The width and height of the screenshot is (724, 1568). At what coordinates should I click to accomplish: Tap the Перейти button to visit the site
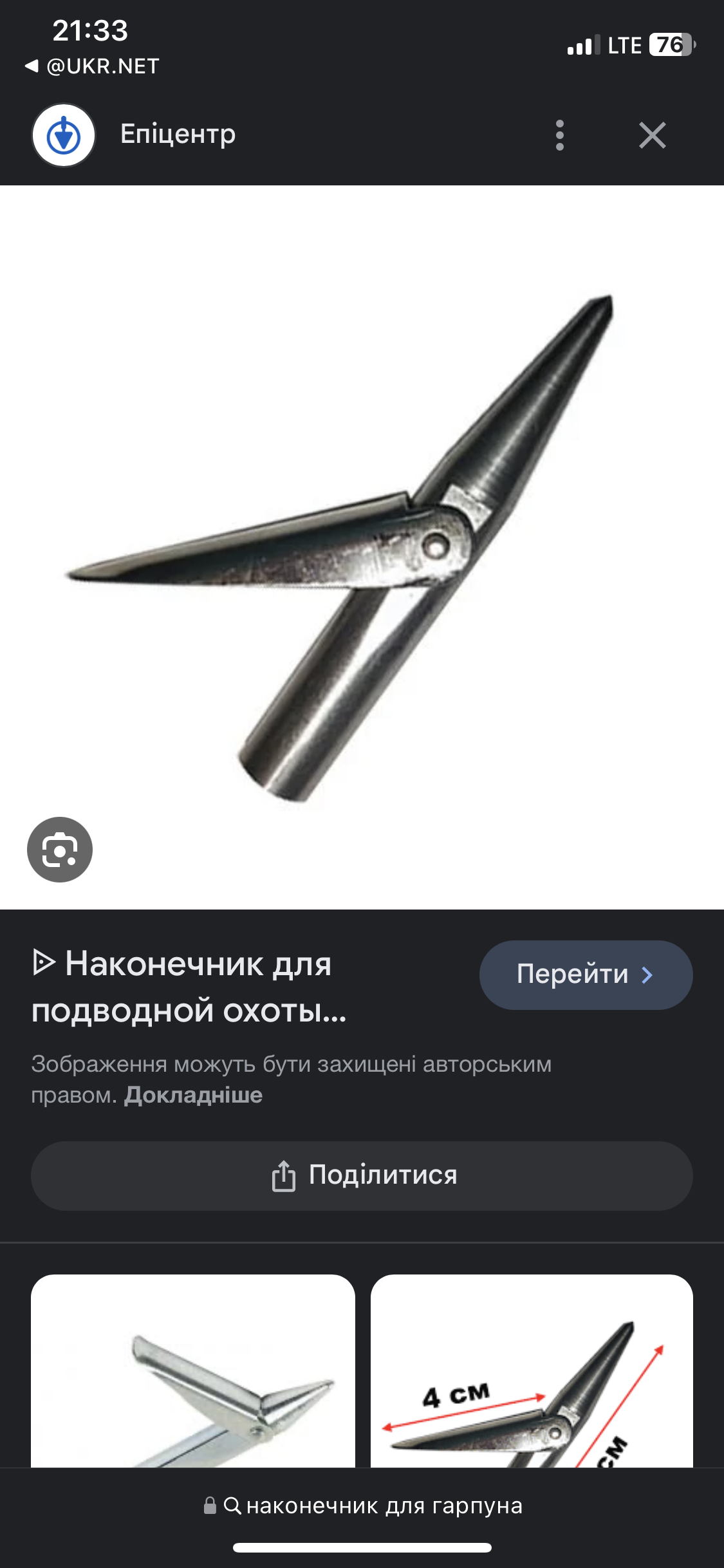(586, 975)
